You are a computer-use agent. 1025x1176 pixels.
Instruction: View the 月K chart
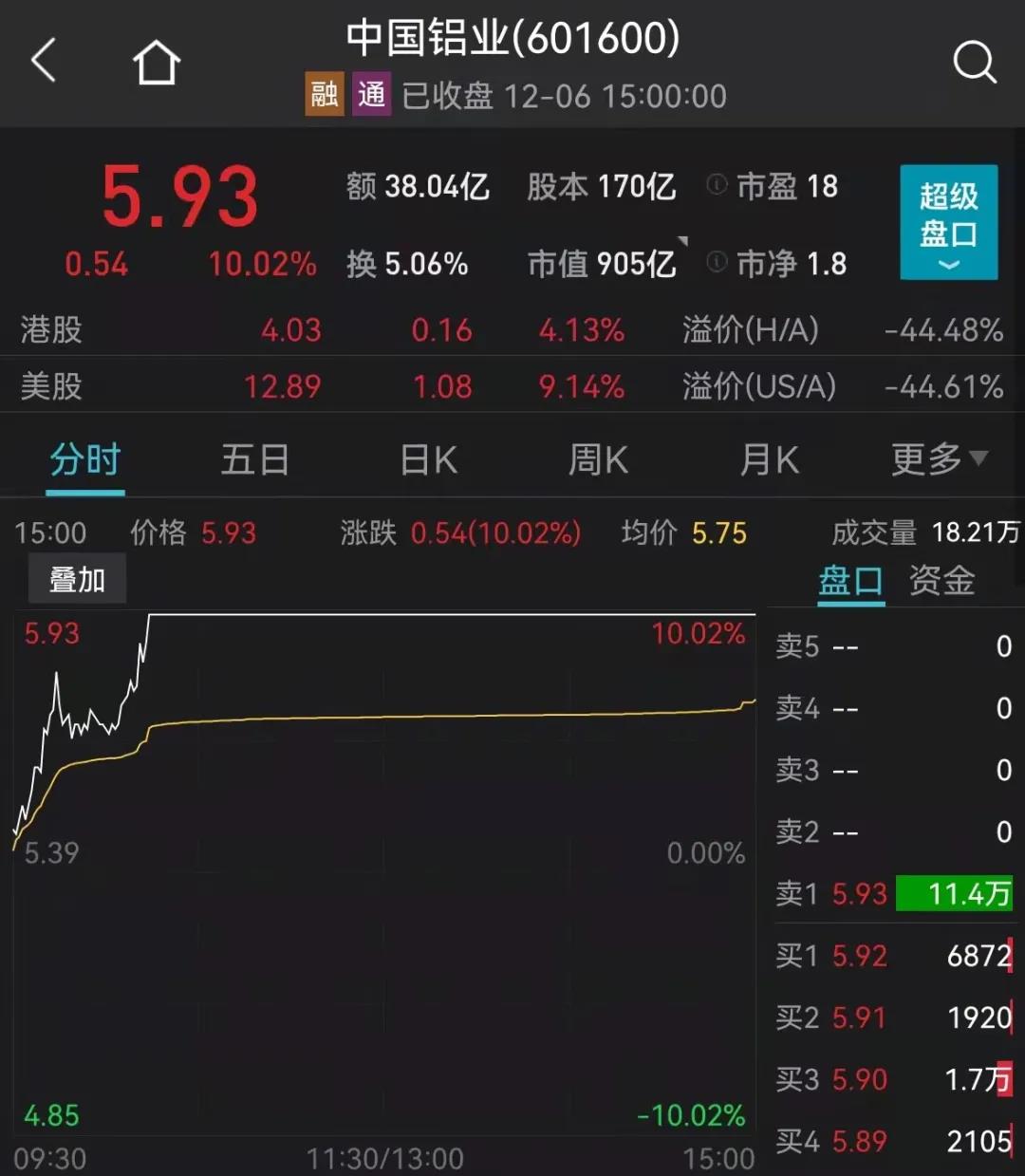tap(769, 460)
